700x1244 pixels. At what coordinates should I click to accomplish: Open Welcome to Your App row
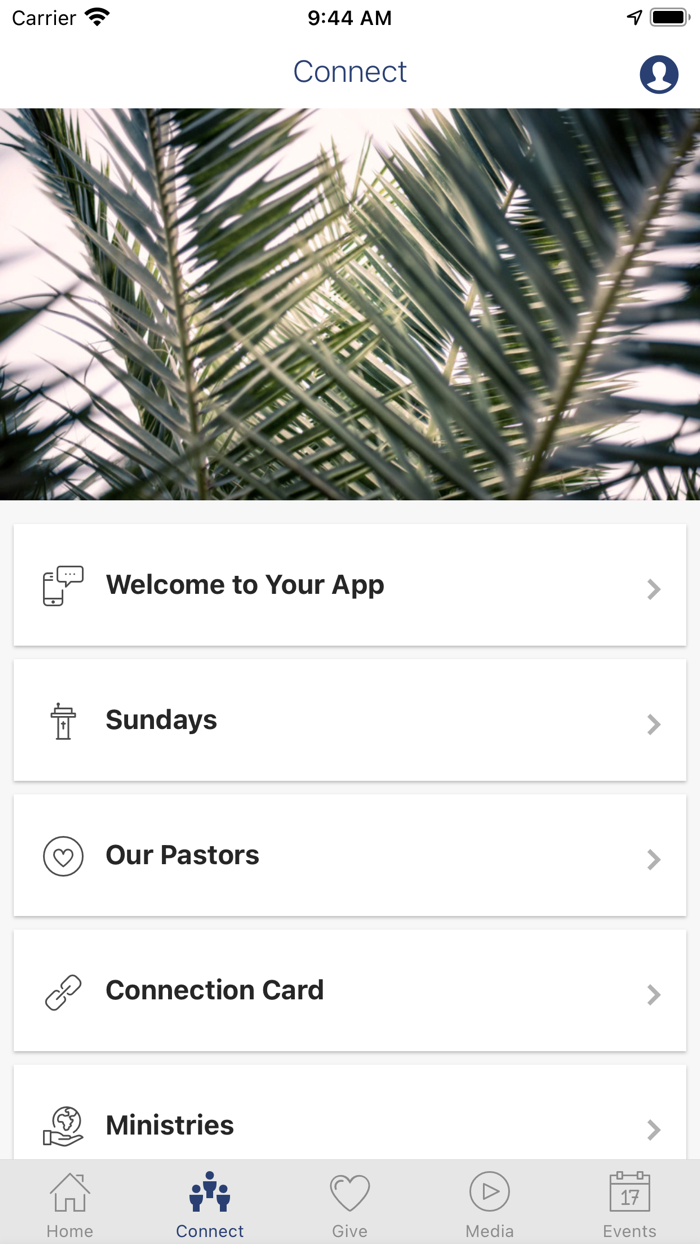point(350,585)
